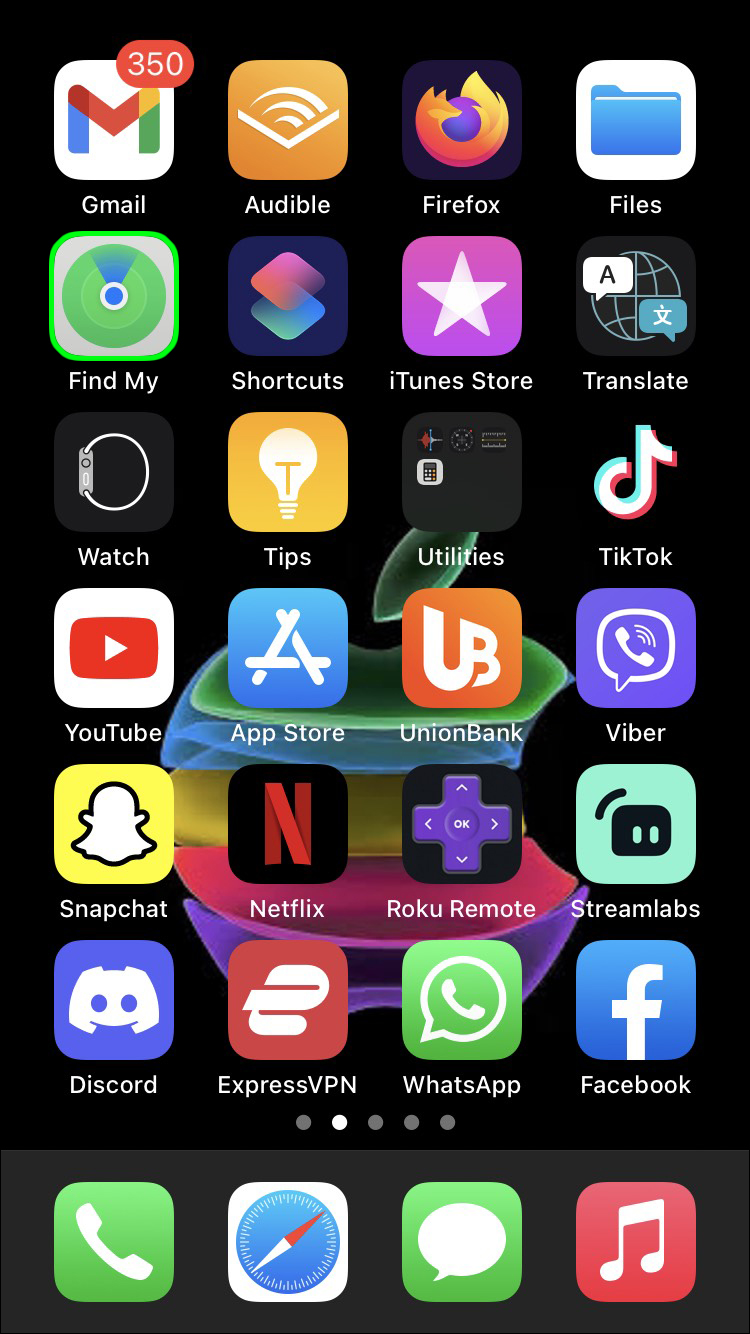Open the iTunes Store
The image size is (750, 1334).
pyautogui.click(x=461, y=296)
